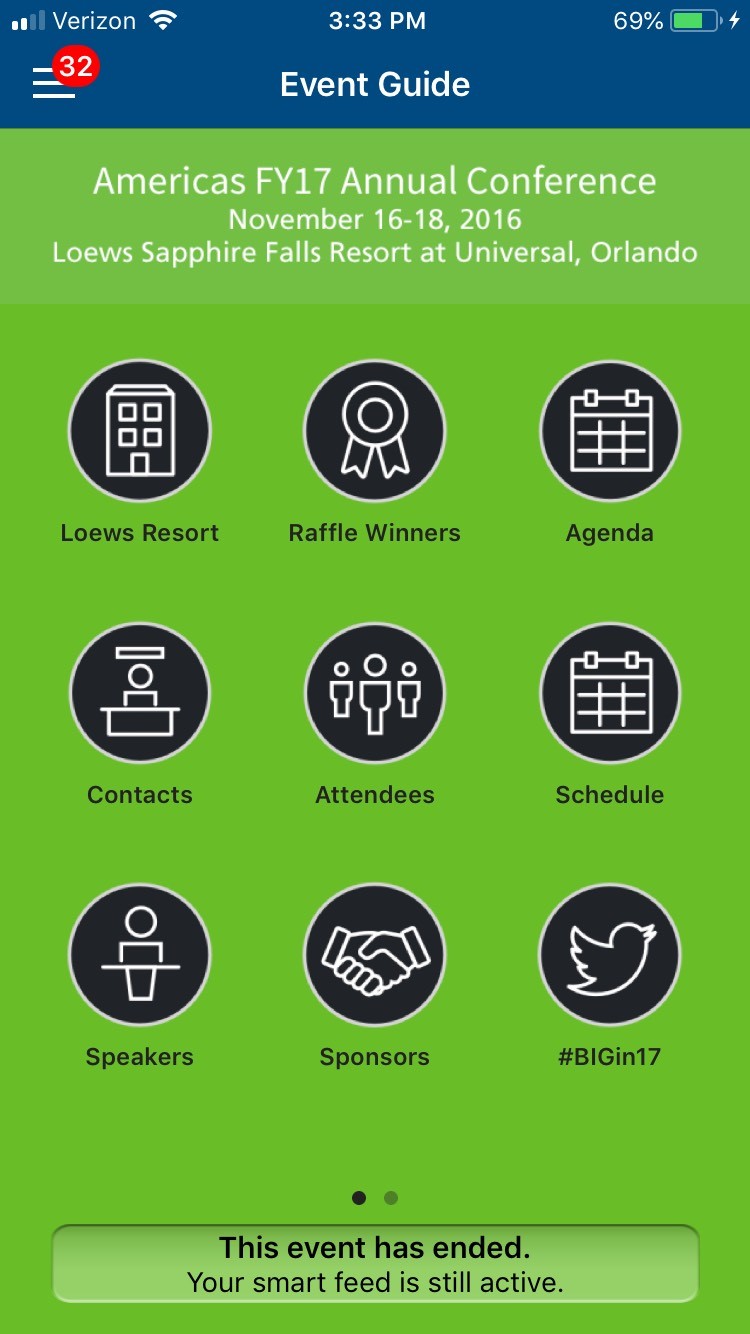Image resolution: width=750 pixels, height=1334 pixels.
Task: Open the Contacts section
Action: [140, 694]
